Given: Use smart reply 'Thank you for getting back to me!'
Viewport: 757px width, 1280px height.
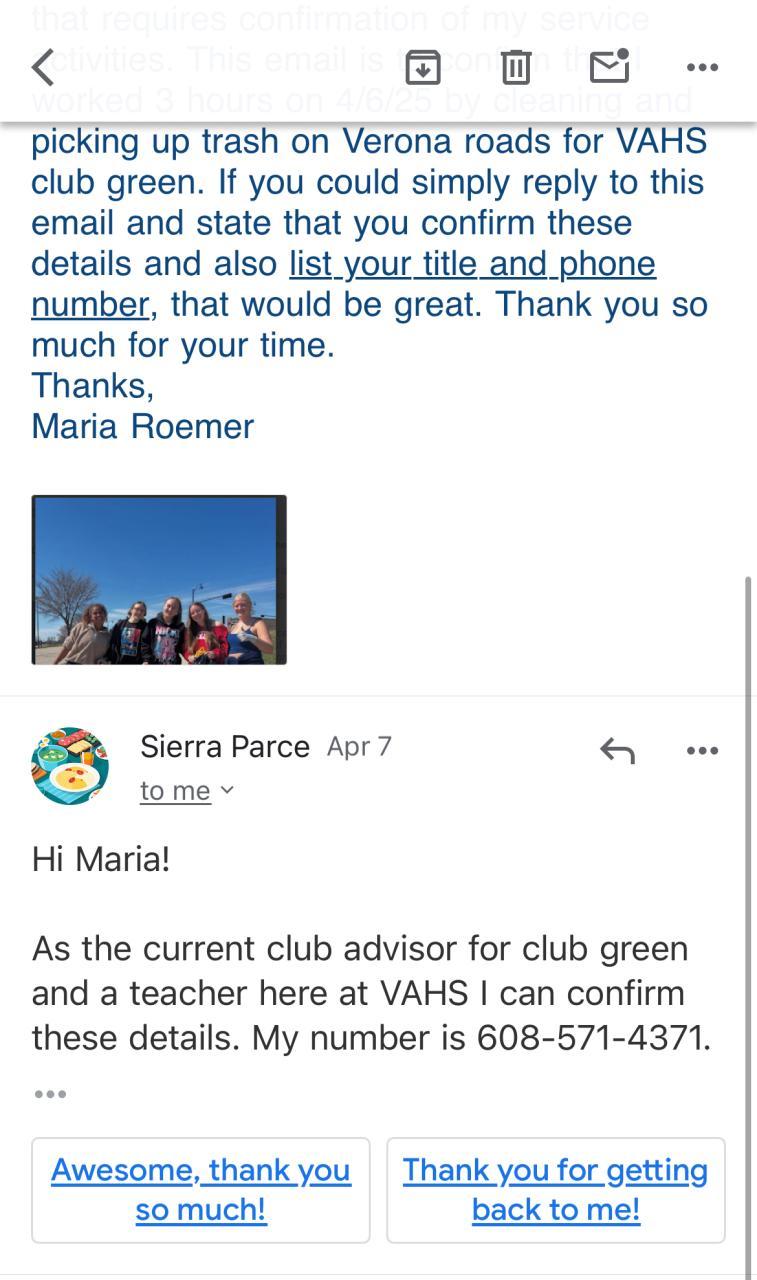Looking at the screenshot, I should tap(555, 1189).
